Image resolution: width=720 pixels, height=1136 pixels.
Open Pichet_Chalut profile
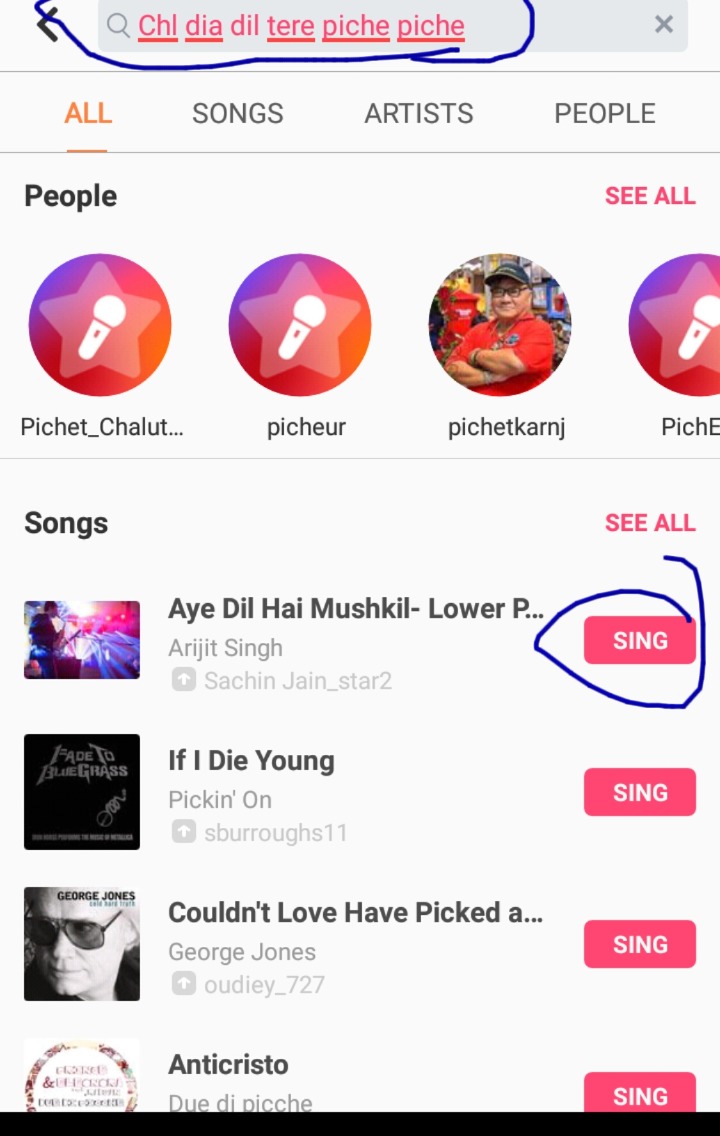click(100, 326)
